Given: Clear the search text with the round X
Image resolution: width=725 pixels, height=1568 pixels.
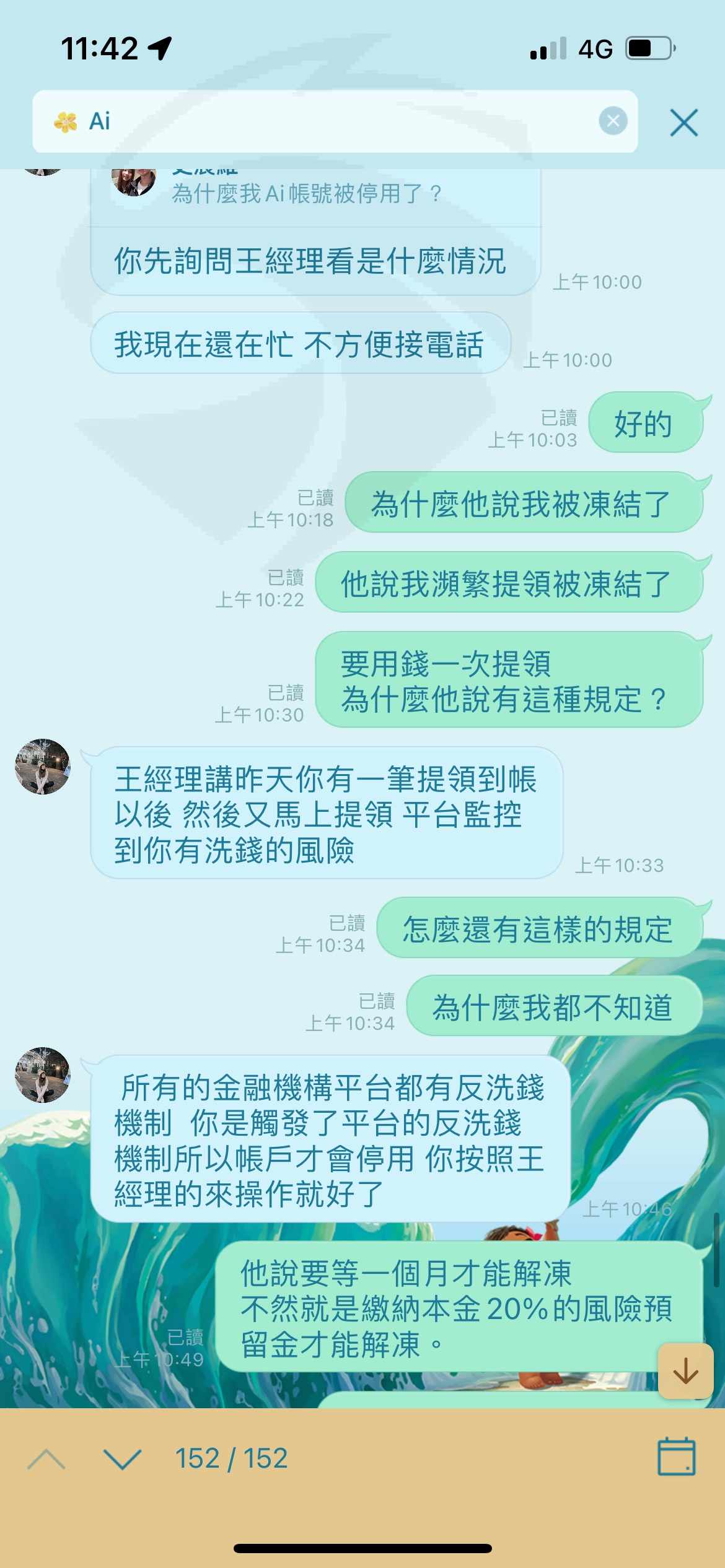Looking at the screenshot, I should [x=613, y=121].
